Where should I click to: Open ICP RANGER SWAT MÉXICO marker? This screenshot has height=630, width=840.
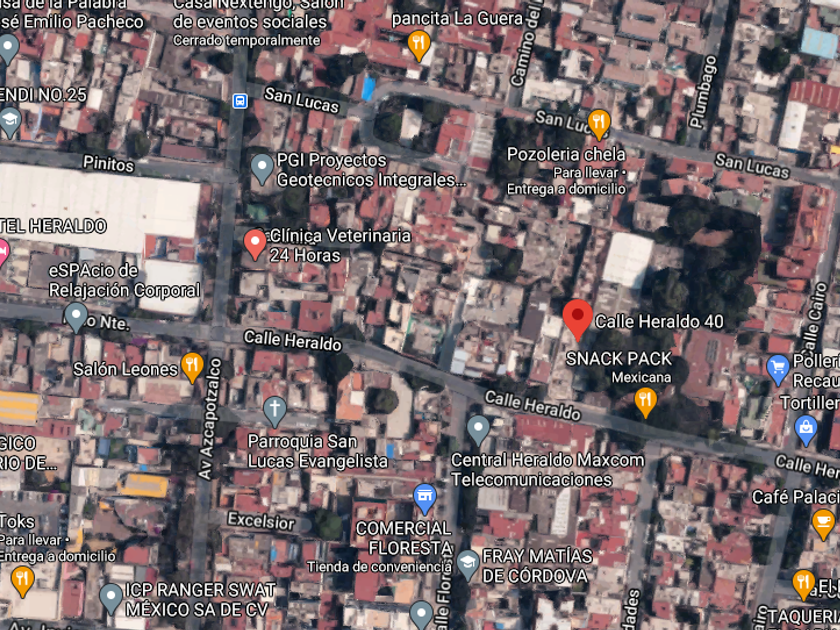tap(111, 599)
